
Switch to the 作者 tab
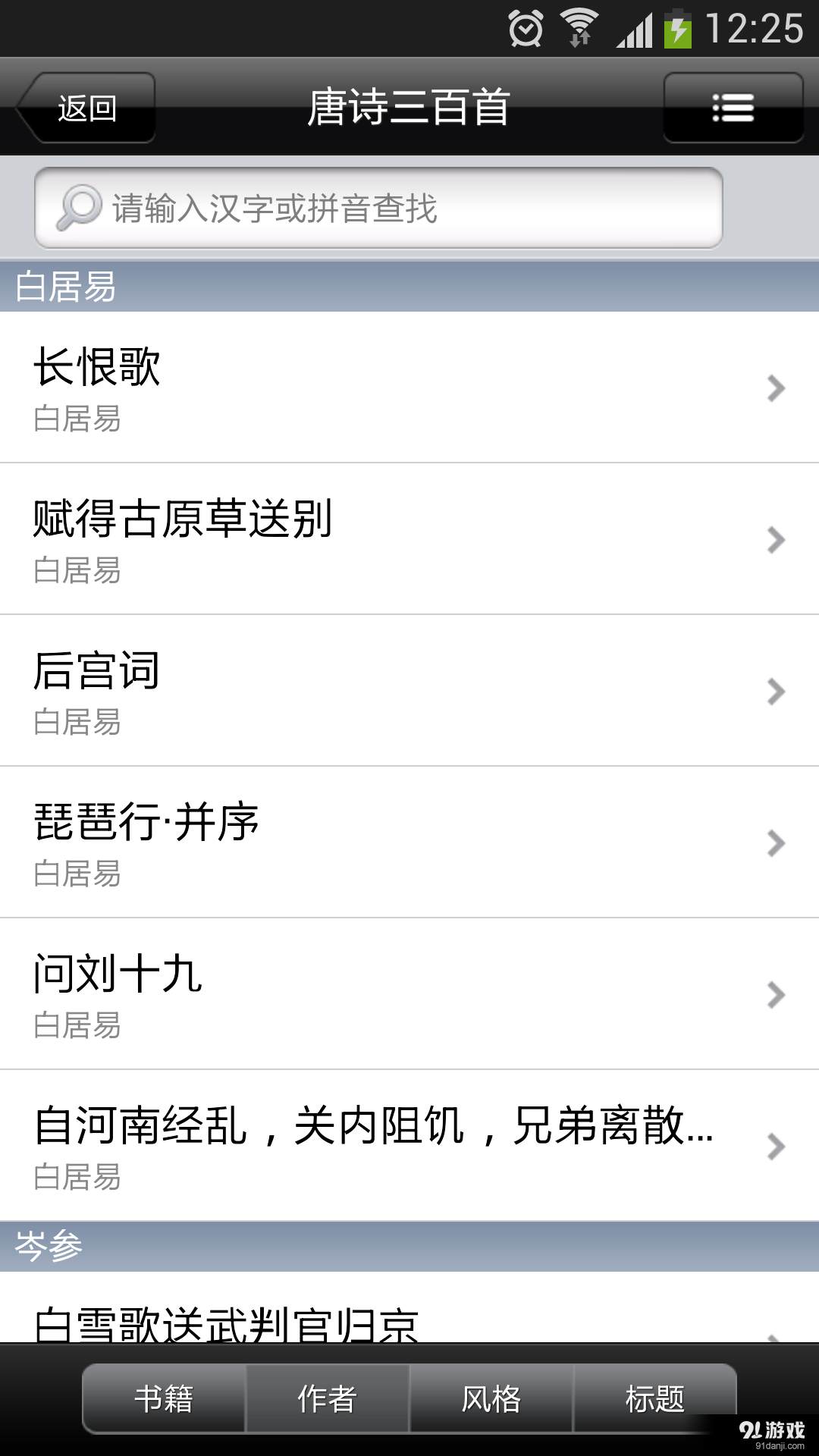(327, 1399)
